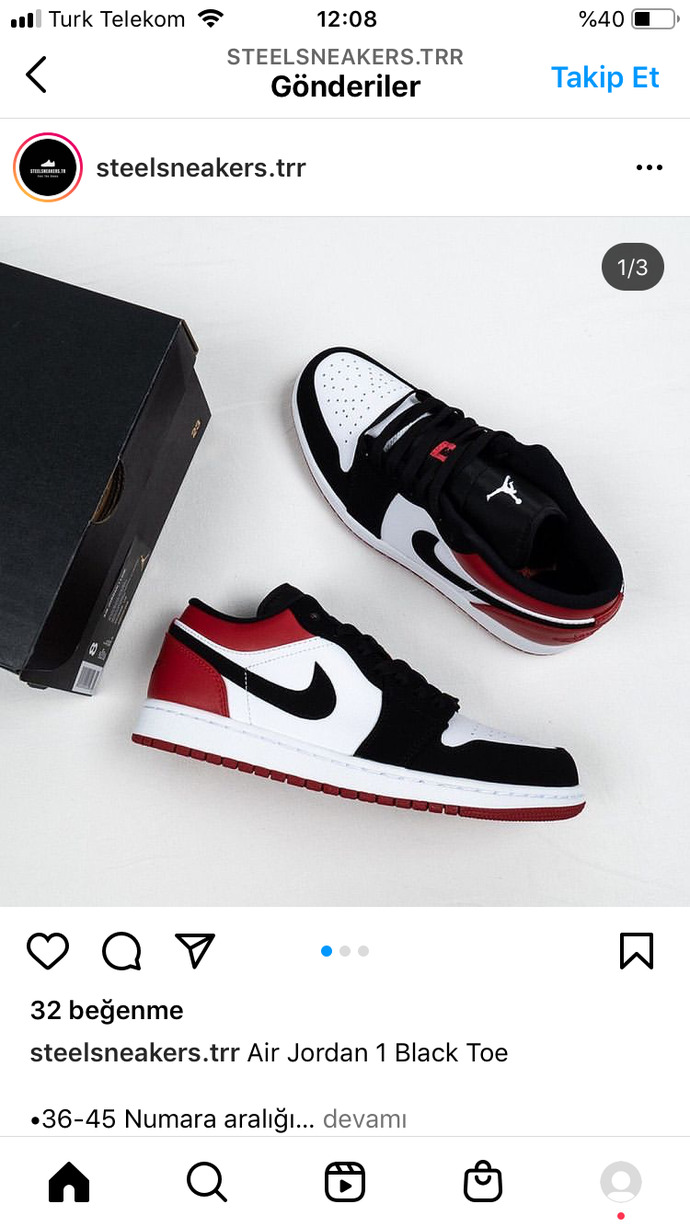Open steelsneakers.trr username in post header
690x1227 pixels.
pos(201,168)
